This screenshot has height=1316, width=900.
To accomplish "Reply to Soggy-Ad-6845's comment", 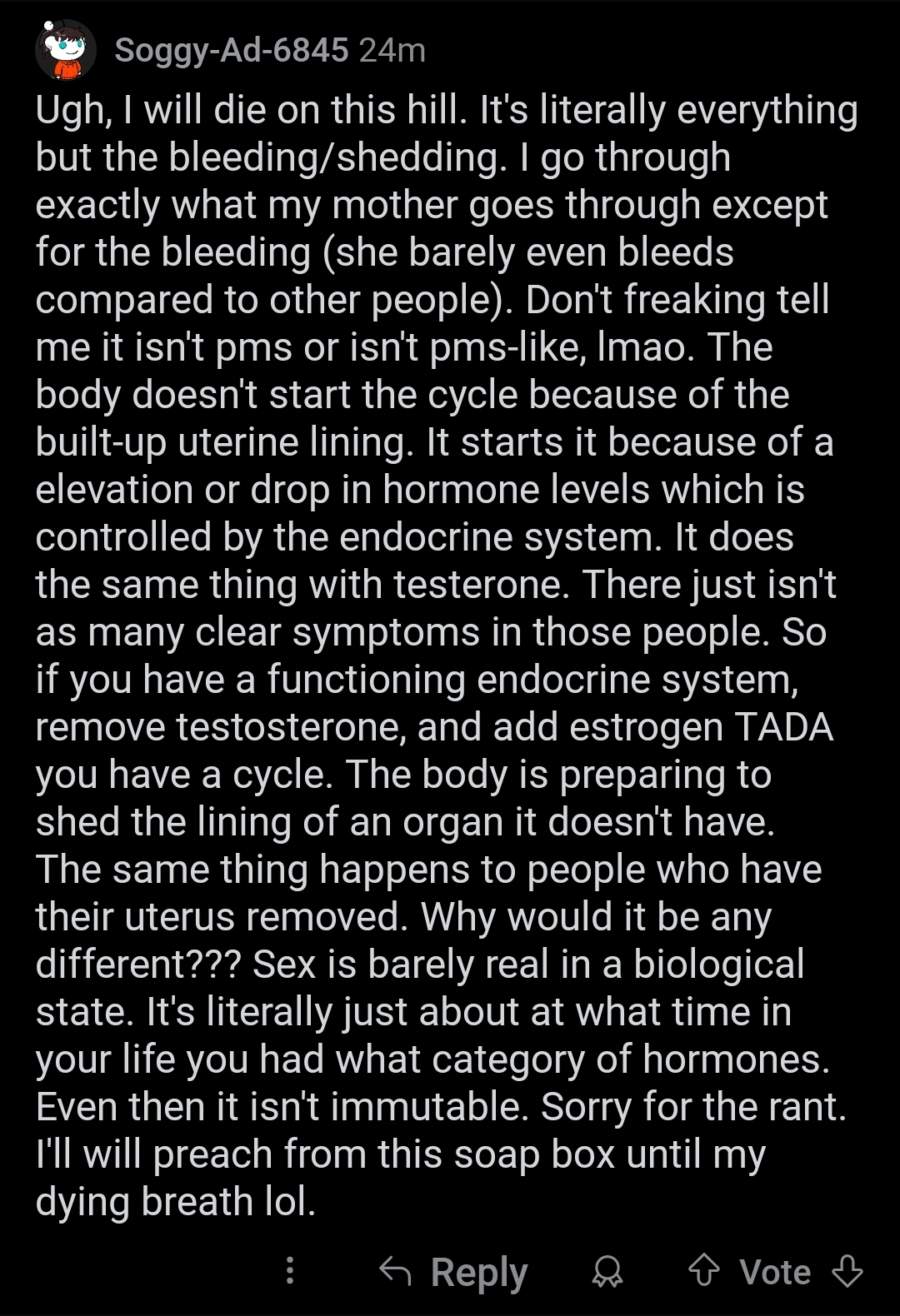I will [454, 1272].
